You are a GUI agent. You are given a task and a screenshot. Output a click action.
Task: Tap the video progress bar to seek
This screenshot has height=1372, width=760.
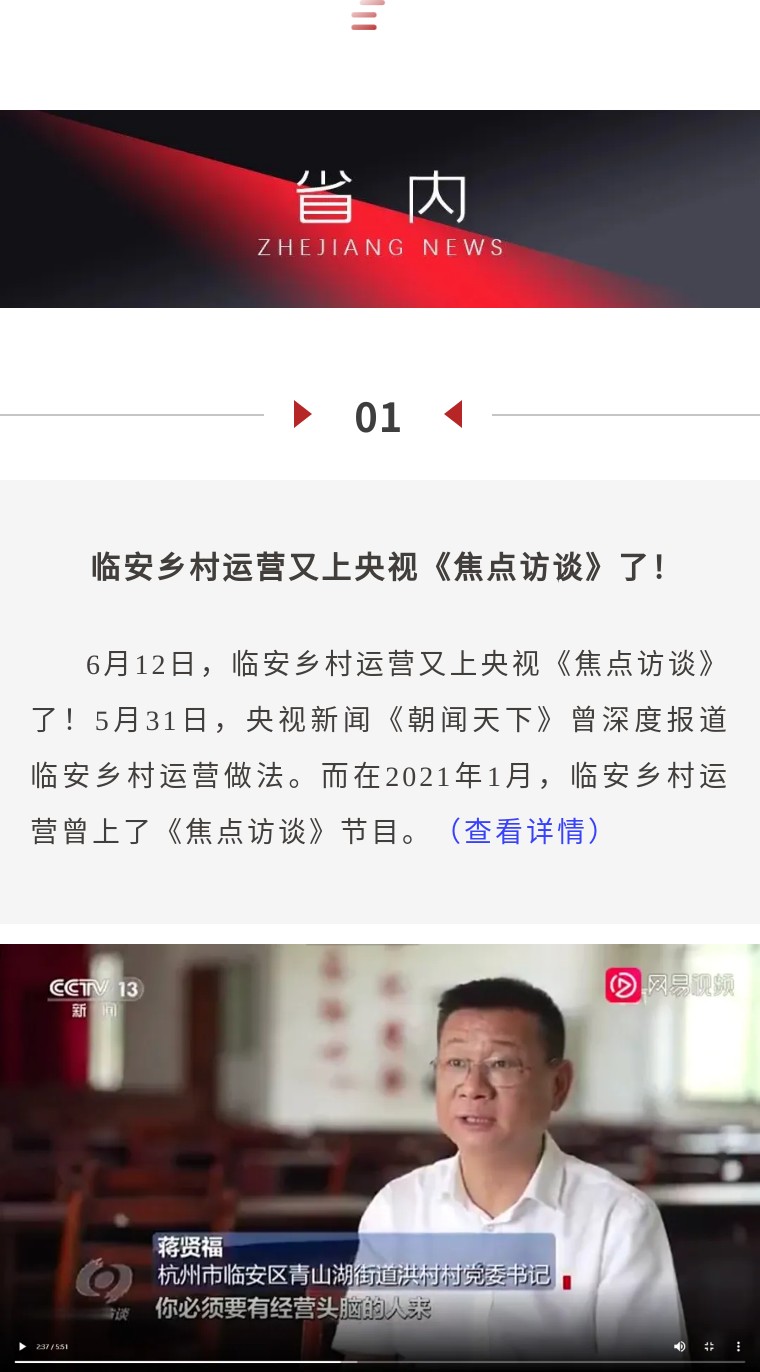coord(380,1362)
